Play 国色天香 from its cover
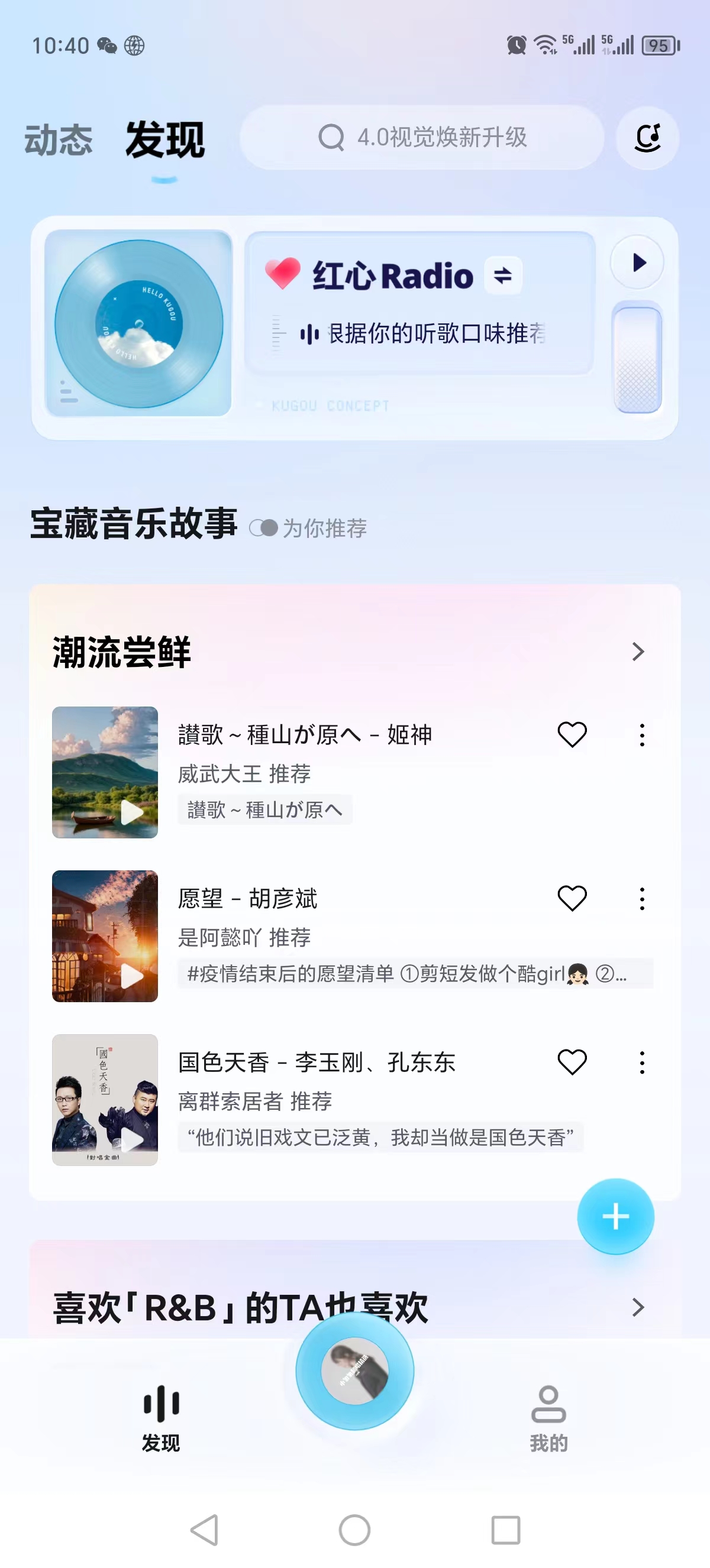Image resolution: width=710 pixels, height=1568 pixels. pyautogui.click(x=105, y=1100)
